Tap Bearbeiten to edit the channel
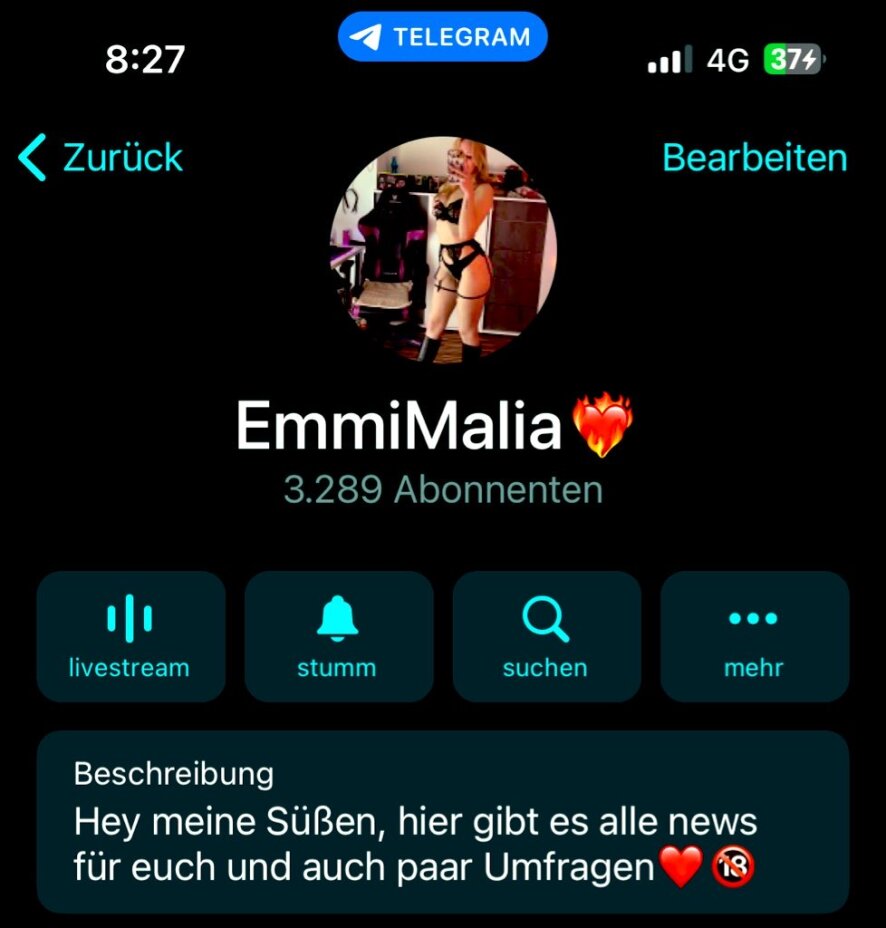 [x=754, y=158]
